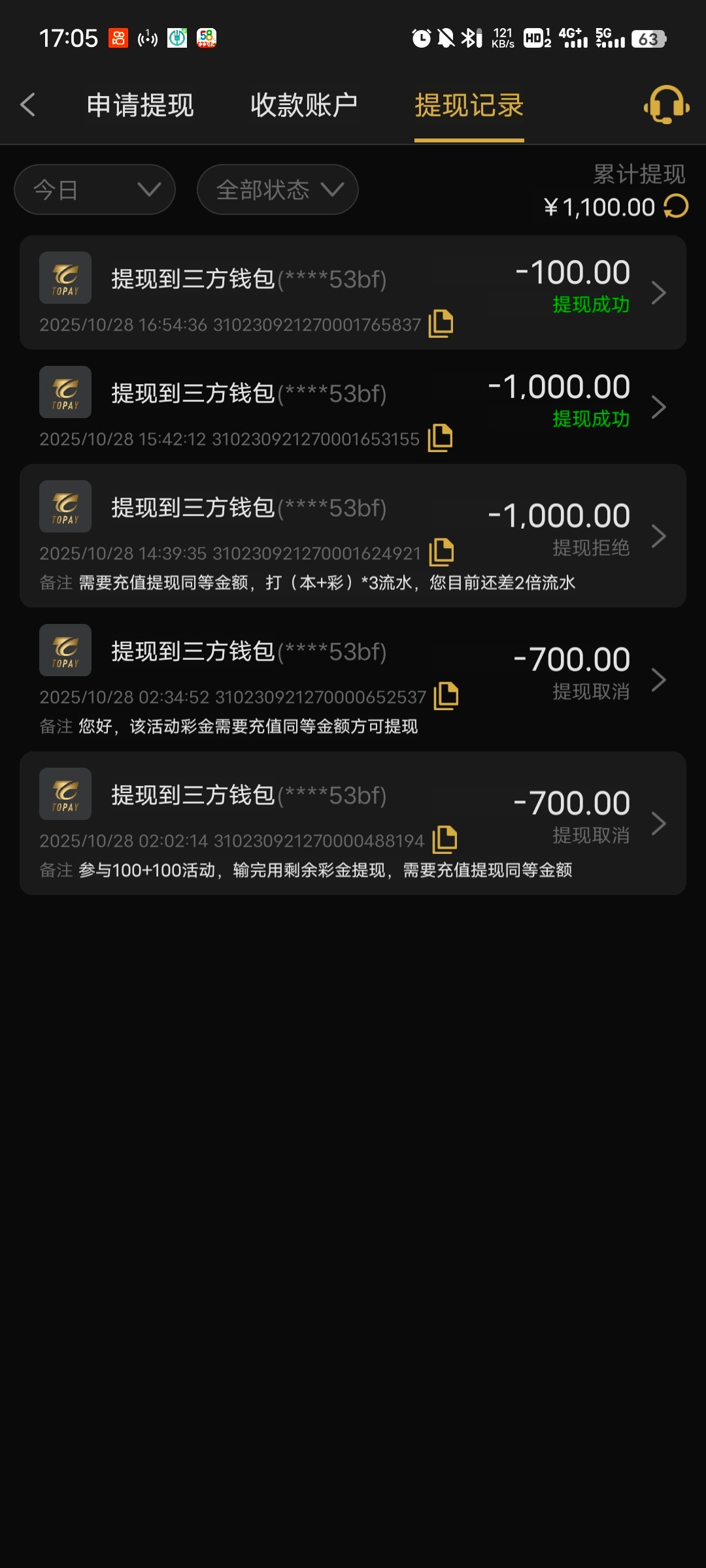Copy order number ending in 1765837

point(441,324)
